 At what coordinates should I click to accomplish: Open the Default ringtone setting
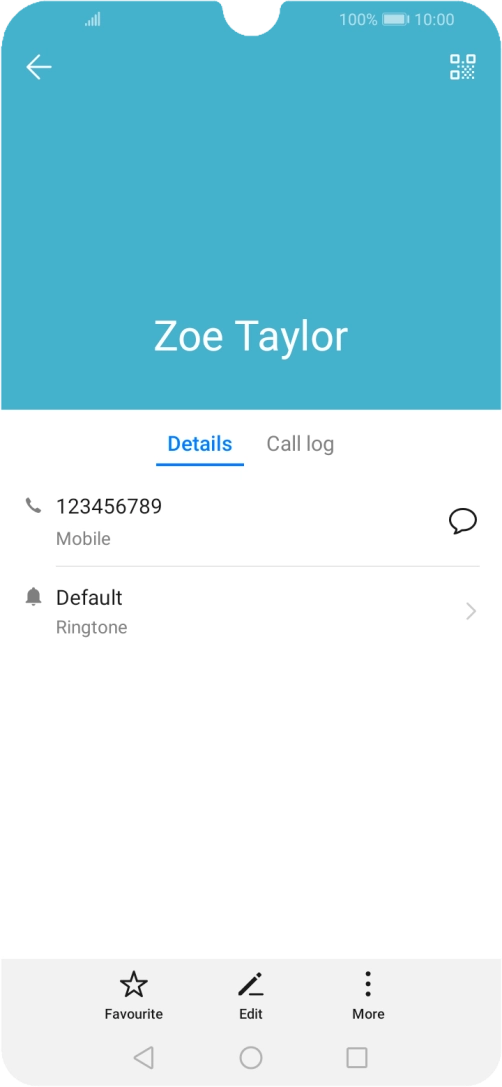(251, 611)
